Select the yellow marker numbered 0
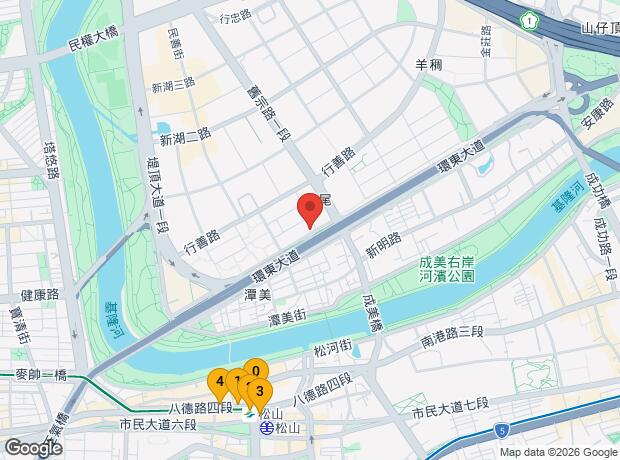The width and height of the screenshot is (620, 460). pos(255,370)
